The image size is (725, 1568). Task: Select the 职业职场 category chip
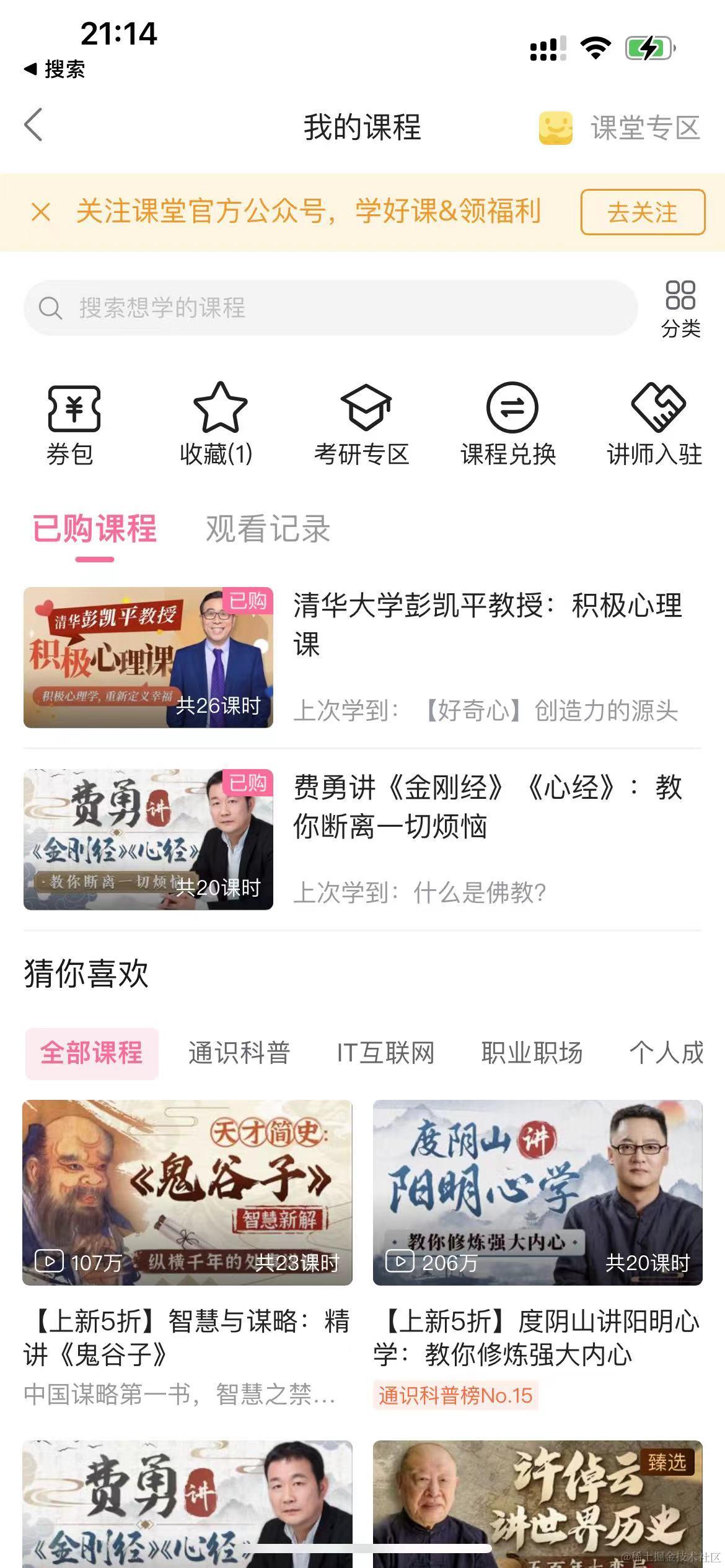coord(532,1053)
